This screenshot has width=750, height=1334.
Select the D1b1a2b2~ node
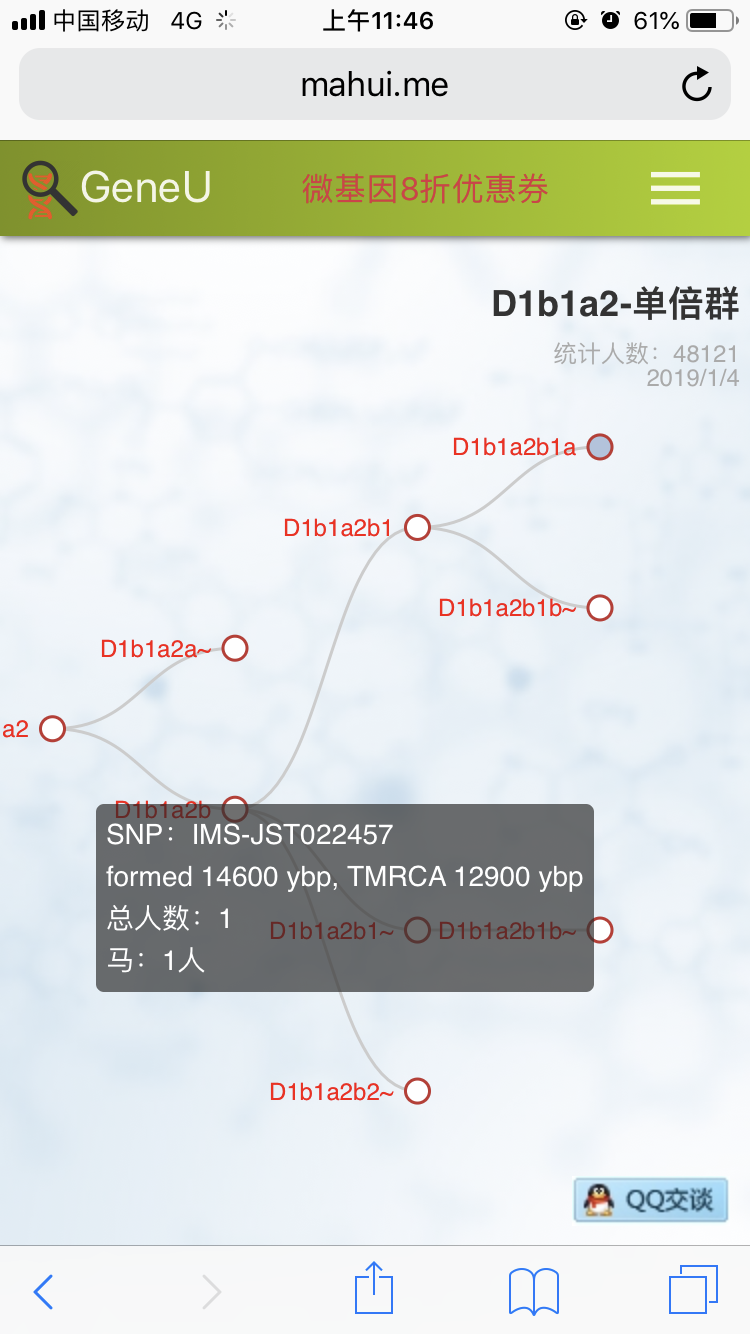417,1091
